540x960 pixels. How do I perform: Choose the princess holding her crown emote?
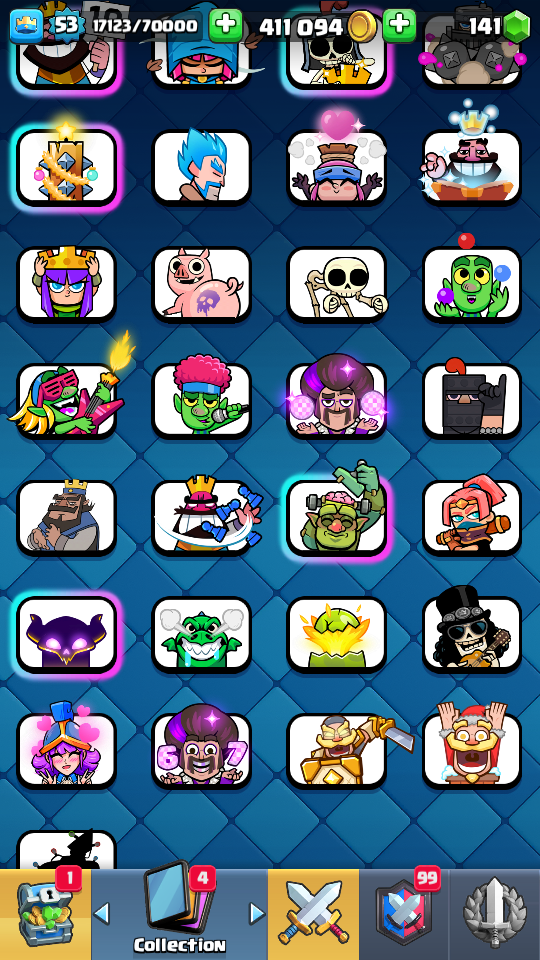[x=67, y=284]
